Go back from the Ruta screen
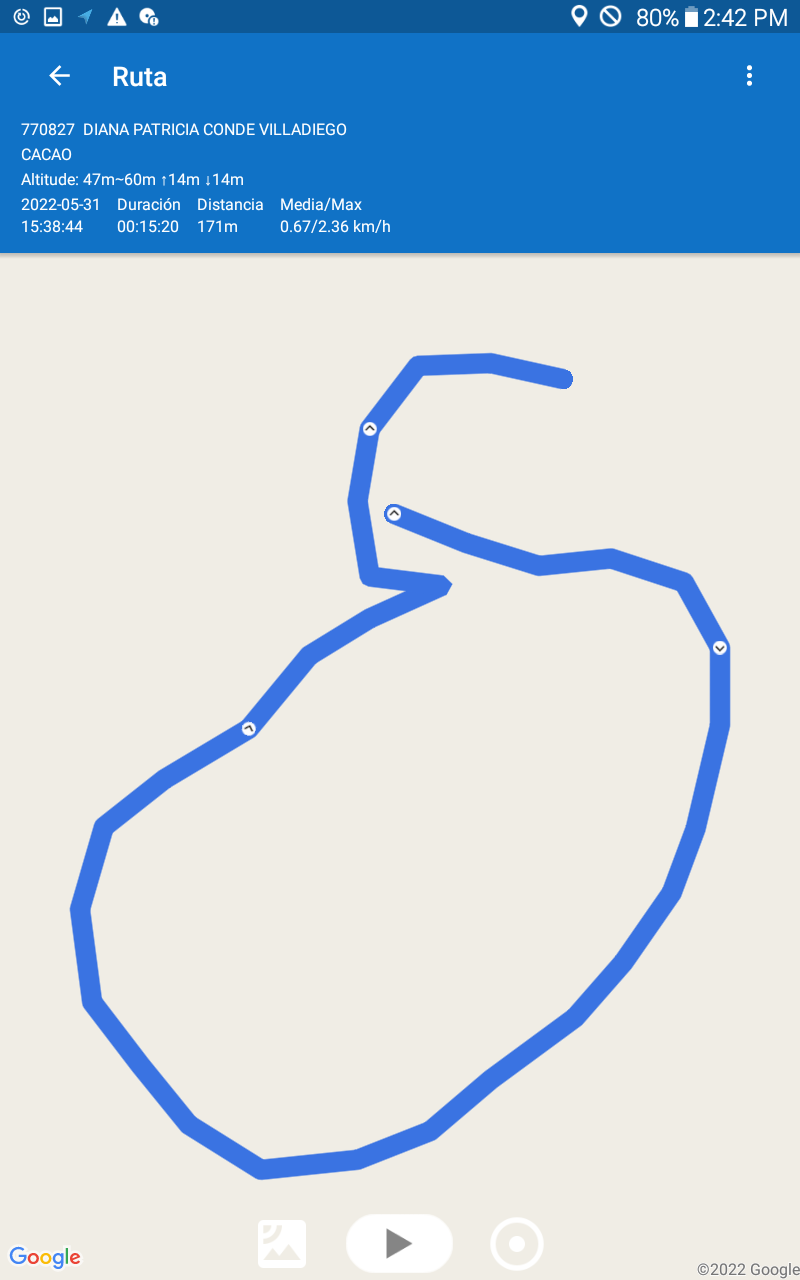The image size is (800, 1280). (60, 76)
